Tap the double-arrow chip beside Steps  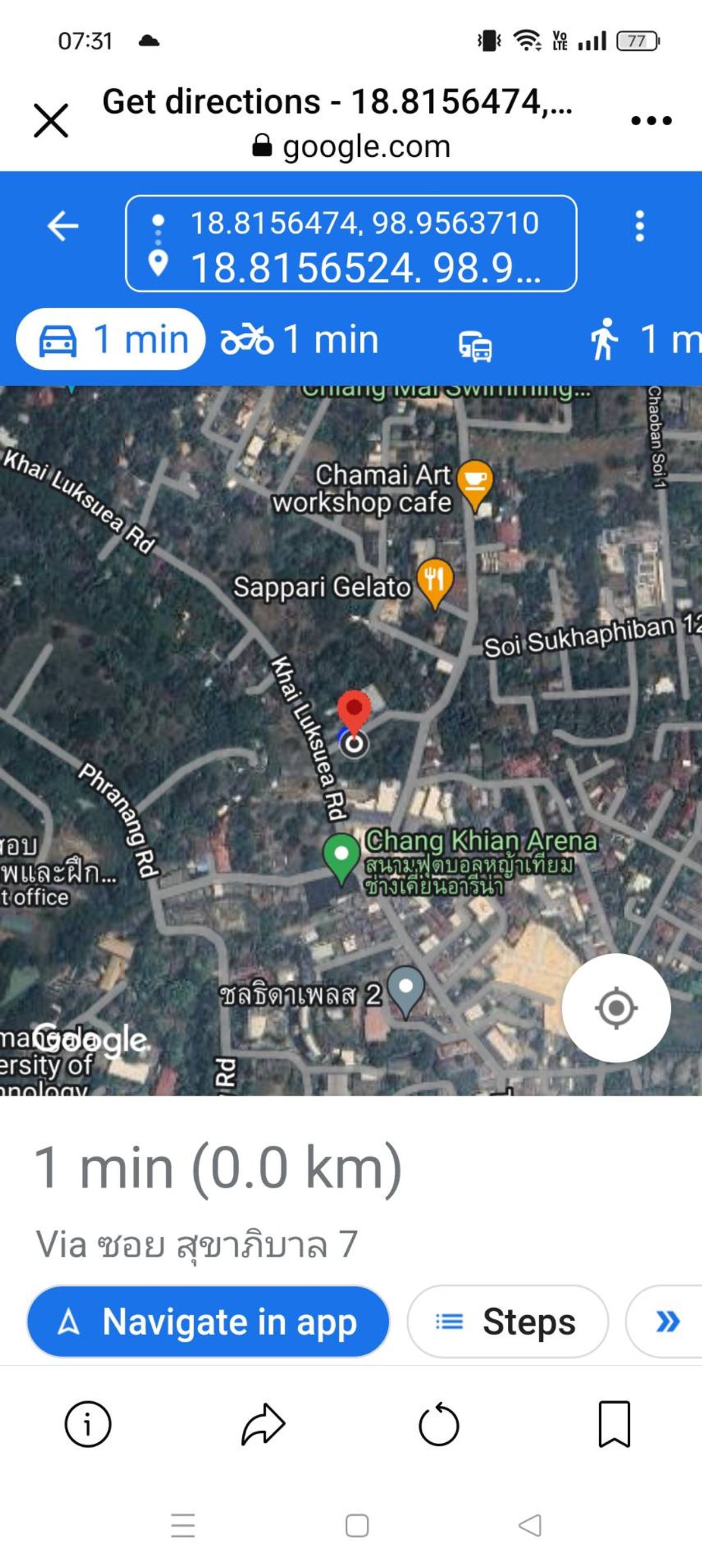coord(667,1322)
